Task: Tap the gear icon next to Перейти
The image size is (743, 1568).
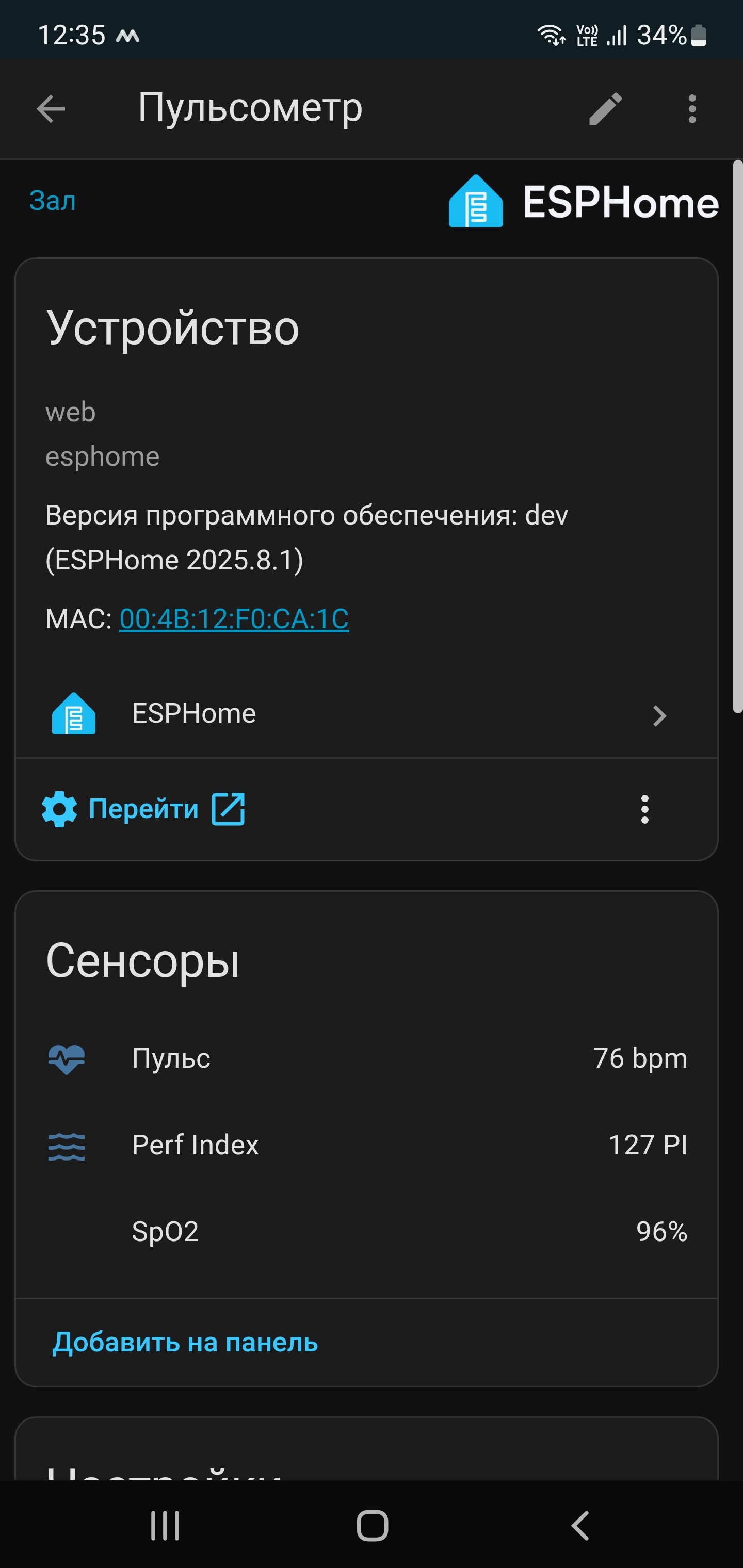Action: tap(58, 809)
